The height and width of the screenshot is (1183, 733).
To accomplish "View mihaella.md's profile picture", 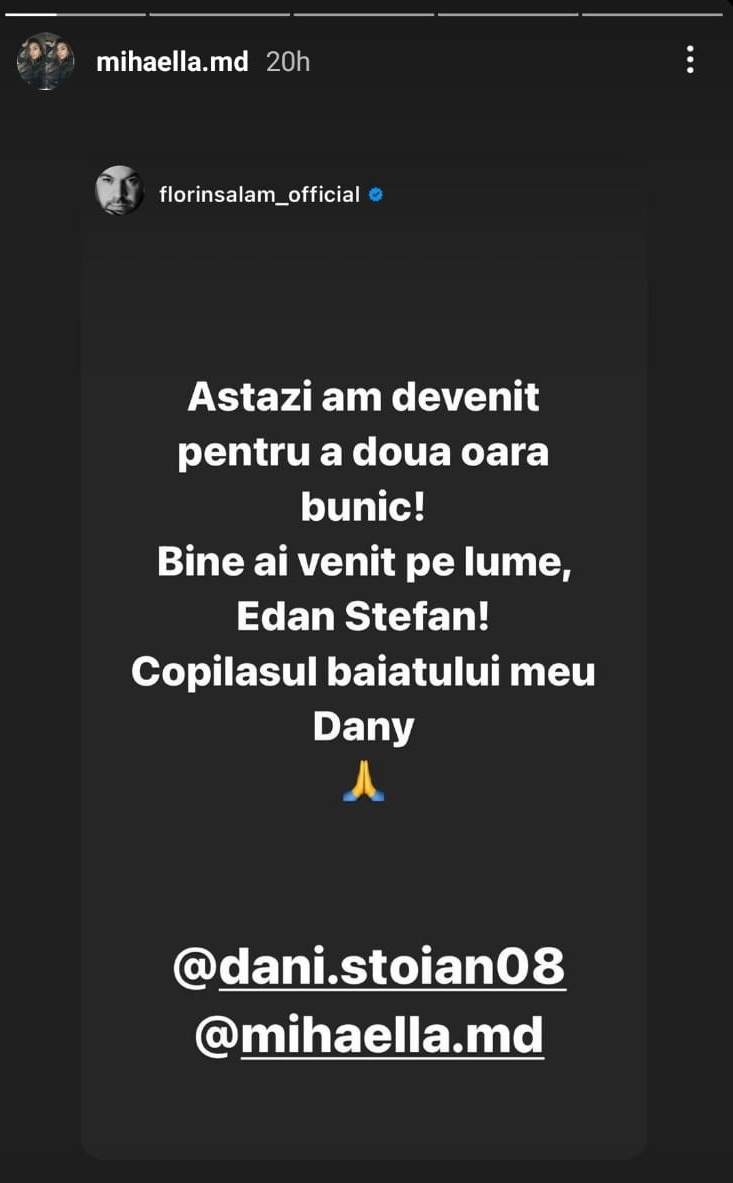I will [x=46, y=62].
